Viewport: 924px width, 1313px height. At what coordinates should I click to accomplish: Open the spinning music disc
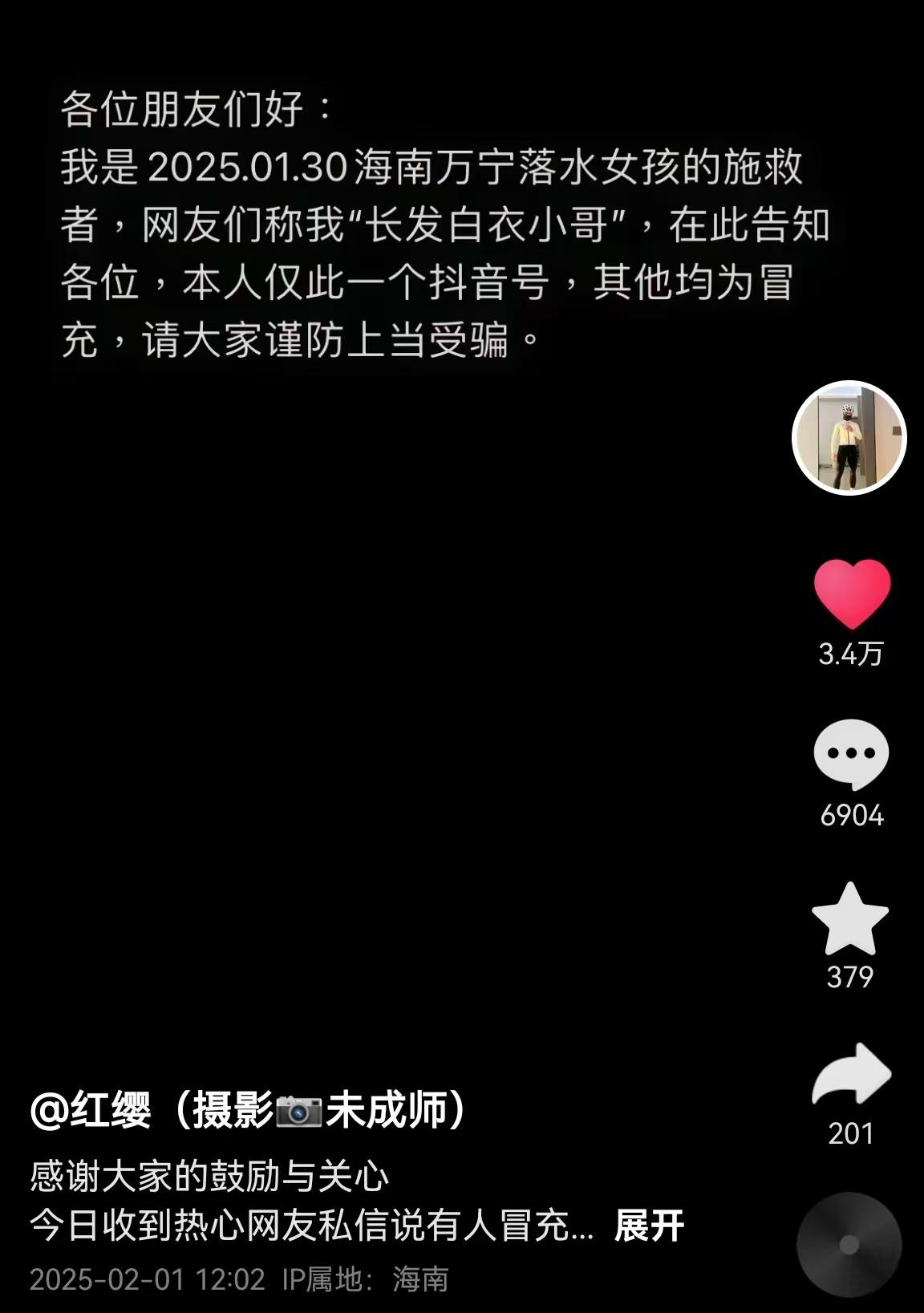pos(849,1244)
